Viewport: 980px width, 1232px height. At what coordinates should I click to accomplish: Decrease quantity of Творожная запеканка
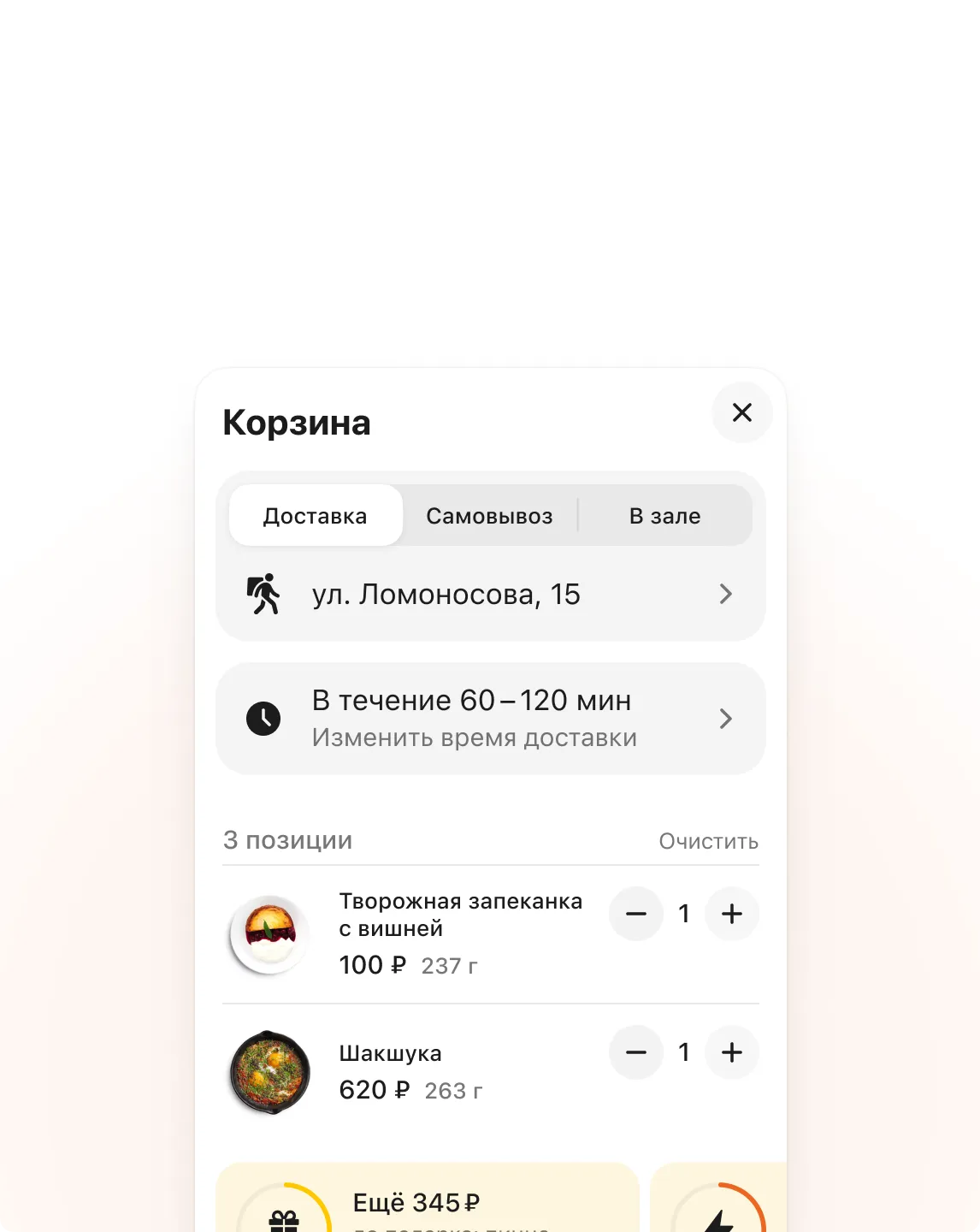[x=635, y=914]
